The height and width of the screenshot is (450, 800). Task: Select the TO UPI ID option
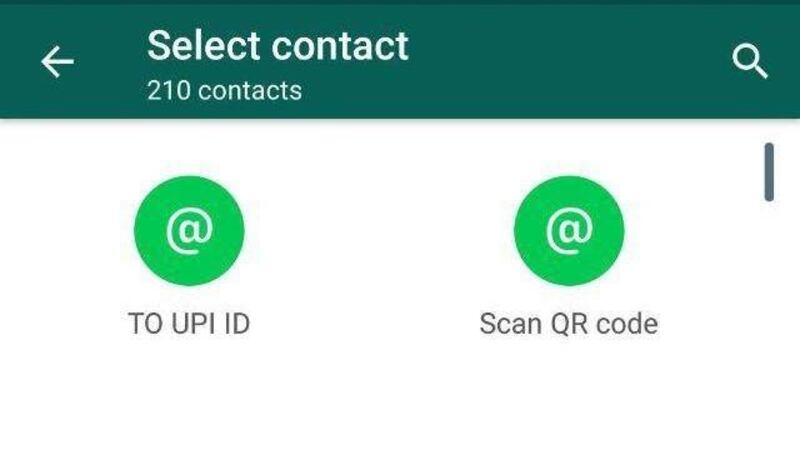189,232
